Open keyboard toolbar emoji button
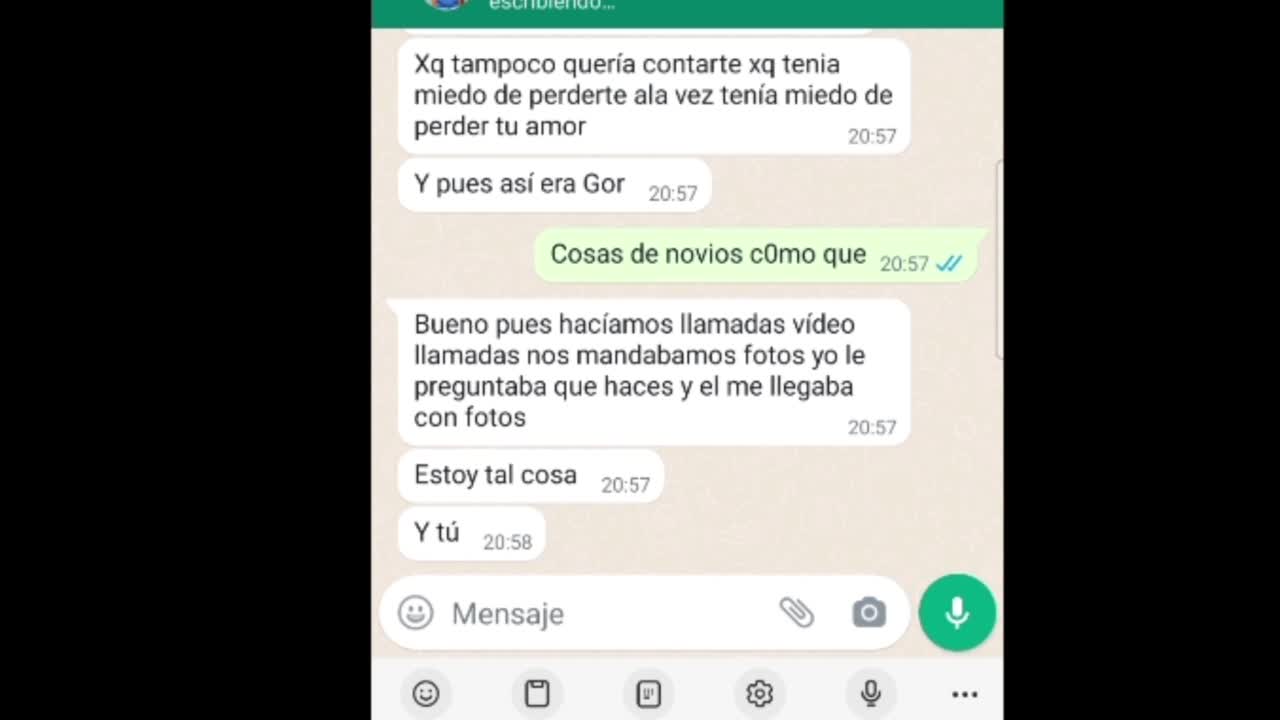This screenshot has width=1280, height=720. [426, 693]
